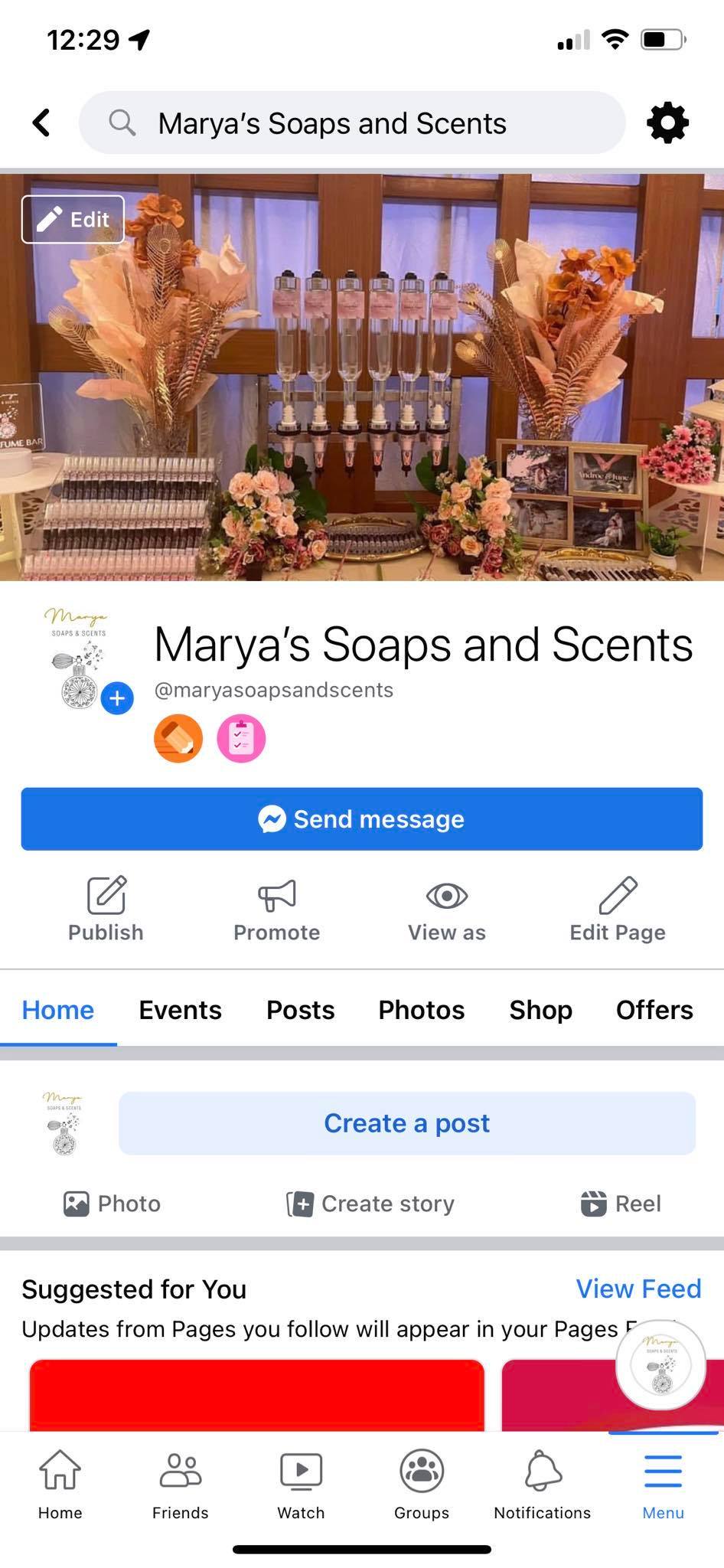Edit the cover photo

pyautogui.click(x=73, y=220)
